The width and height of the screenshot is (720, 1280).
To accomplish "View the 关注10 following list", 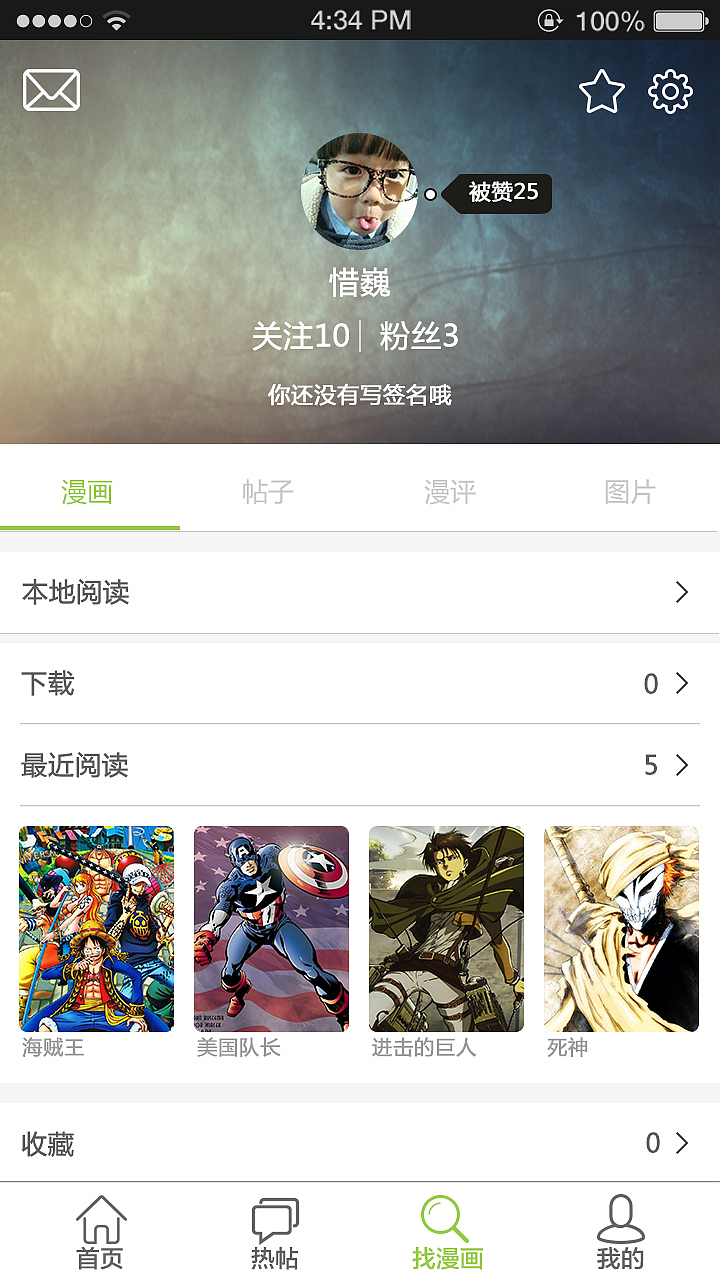I will click(x=301, y=336).
